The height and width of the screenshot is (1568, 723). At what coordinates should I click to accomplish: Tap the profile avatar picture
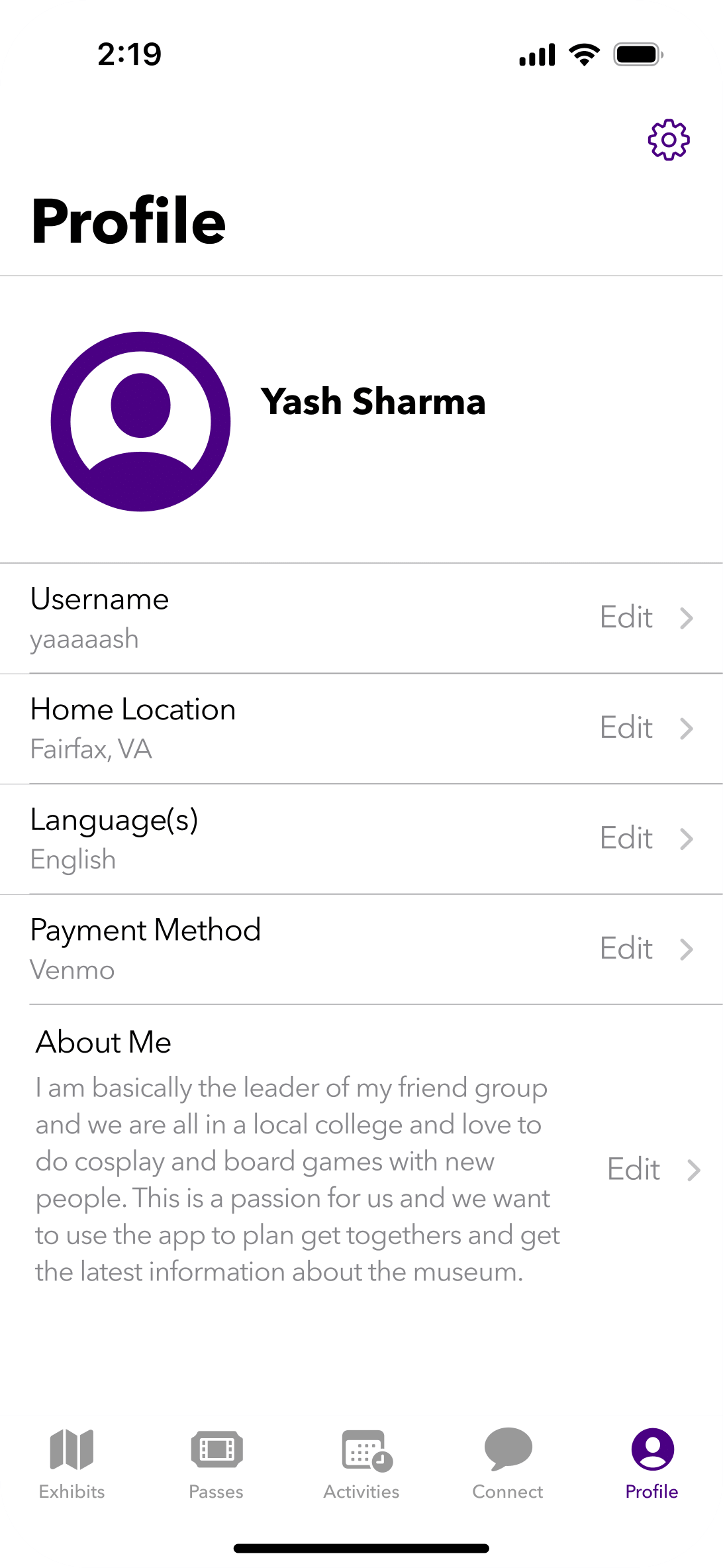141,422
